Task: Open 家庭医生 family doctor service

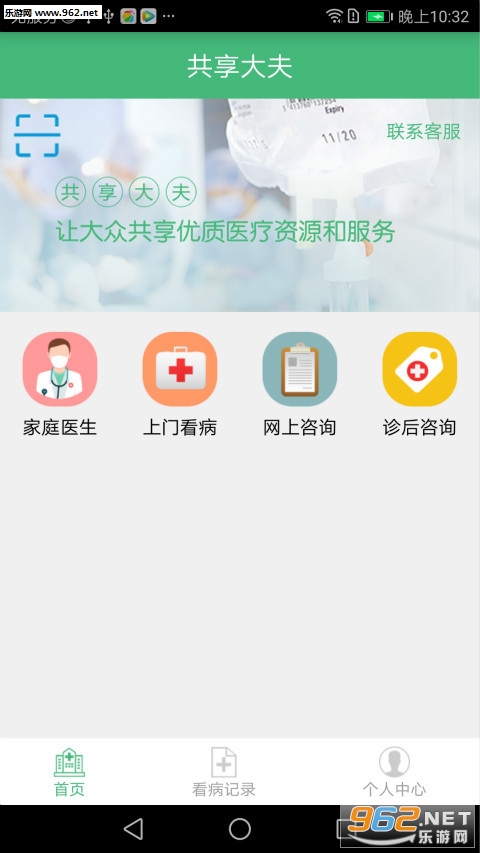Action: point(60,385)
